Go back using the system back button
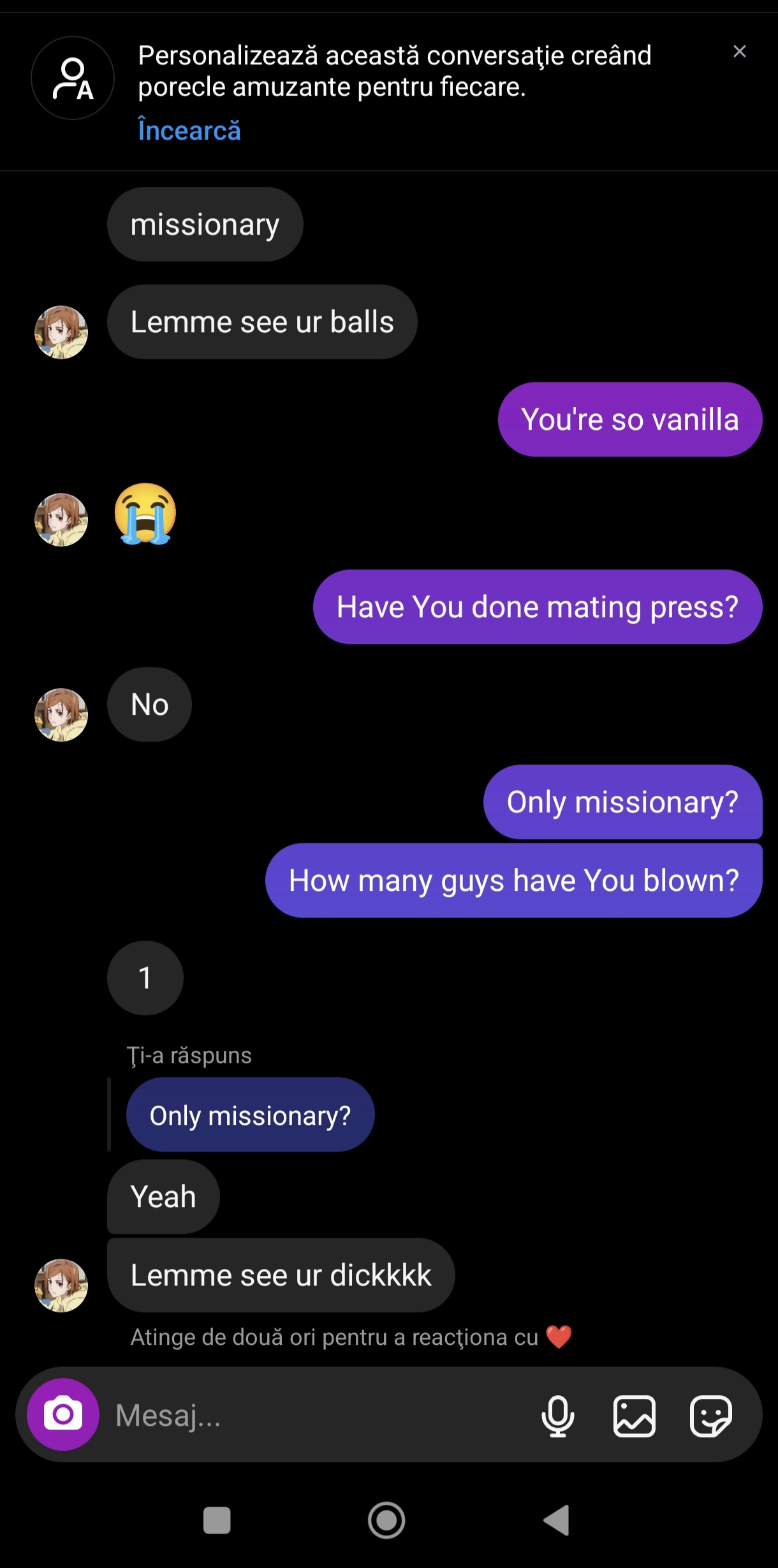 557,1520
